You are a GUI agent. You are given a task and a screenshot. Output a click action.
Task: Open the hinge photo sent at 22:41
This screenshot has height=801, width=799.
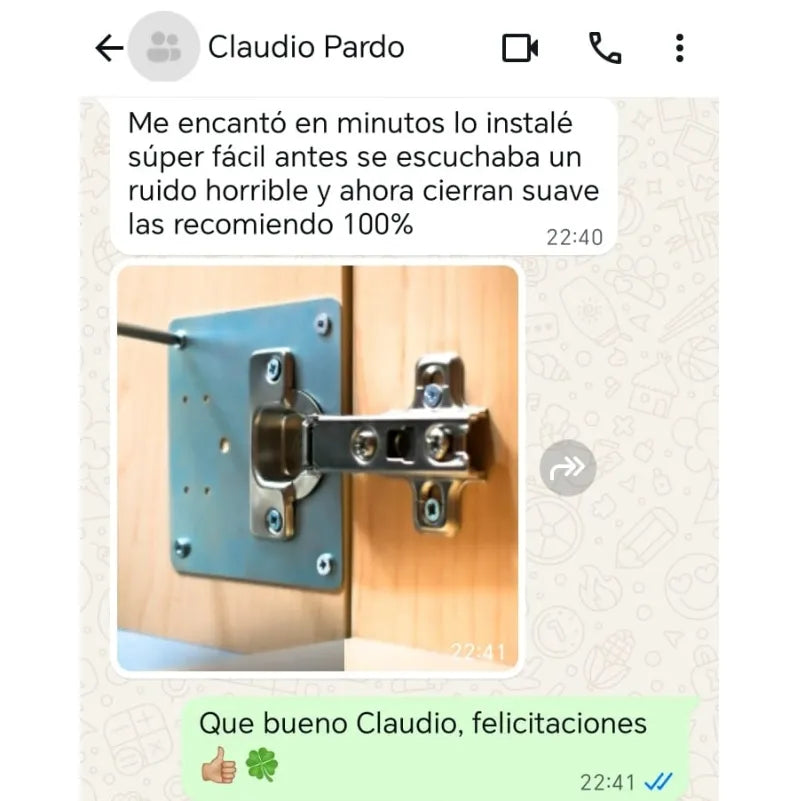[x=318, y=468]
